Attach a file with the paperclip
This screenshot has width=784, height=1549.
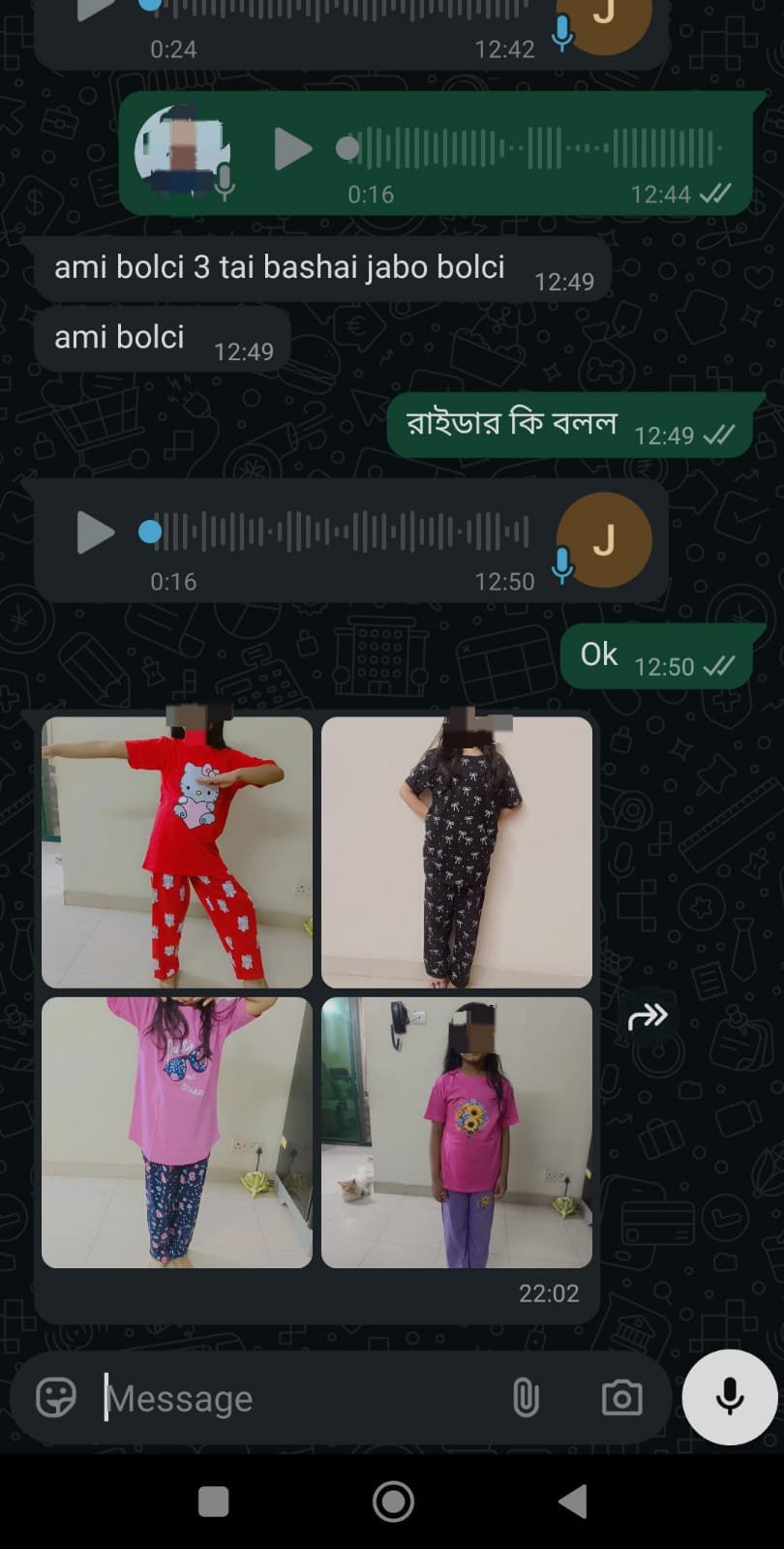525,1398
